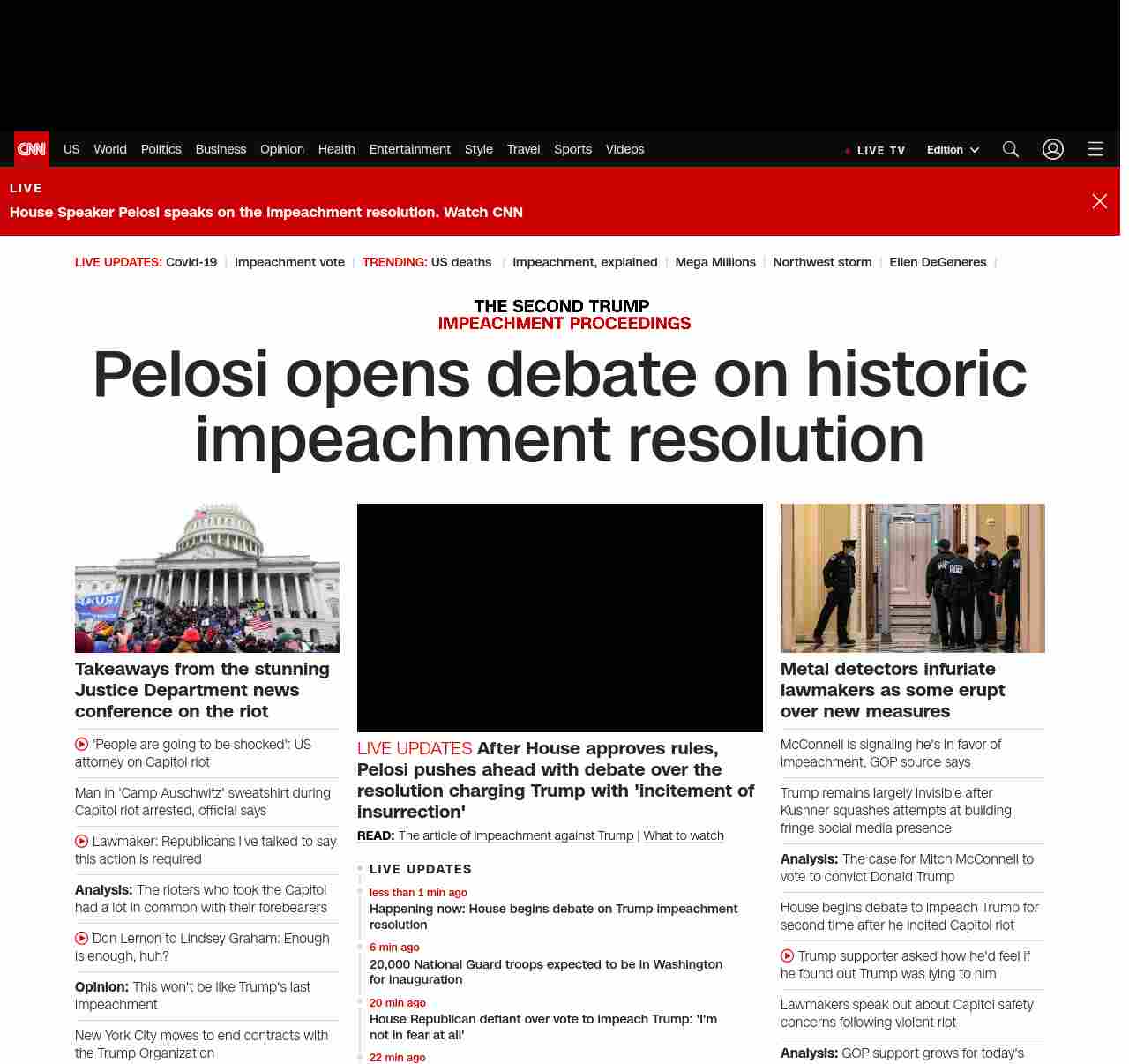Read the article of impeachment against Trump
The image size is (1129, 1064).
tap(515, 835)
